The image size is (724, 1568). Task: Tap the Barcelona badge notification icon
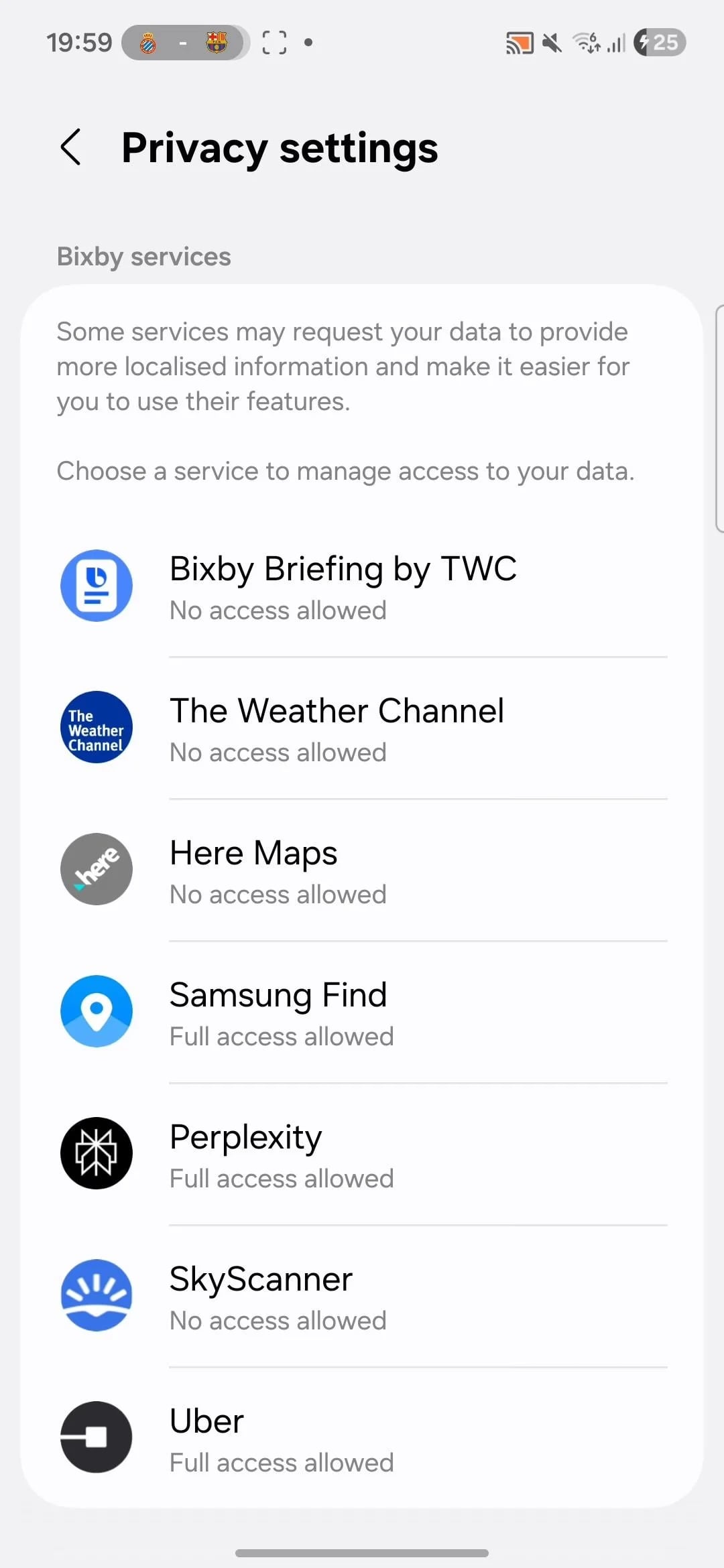click(216, 42)
